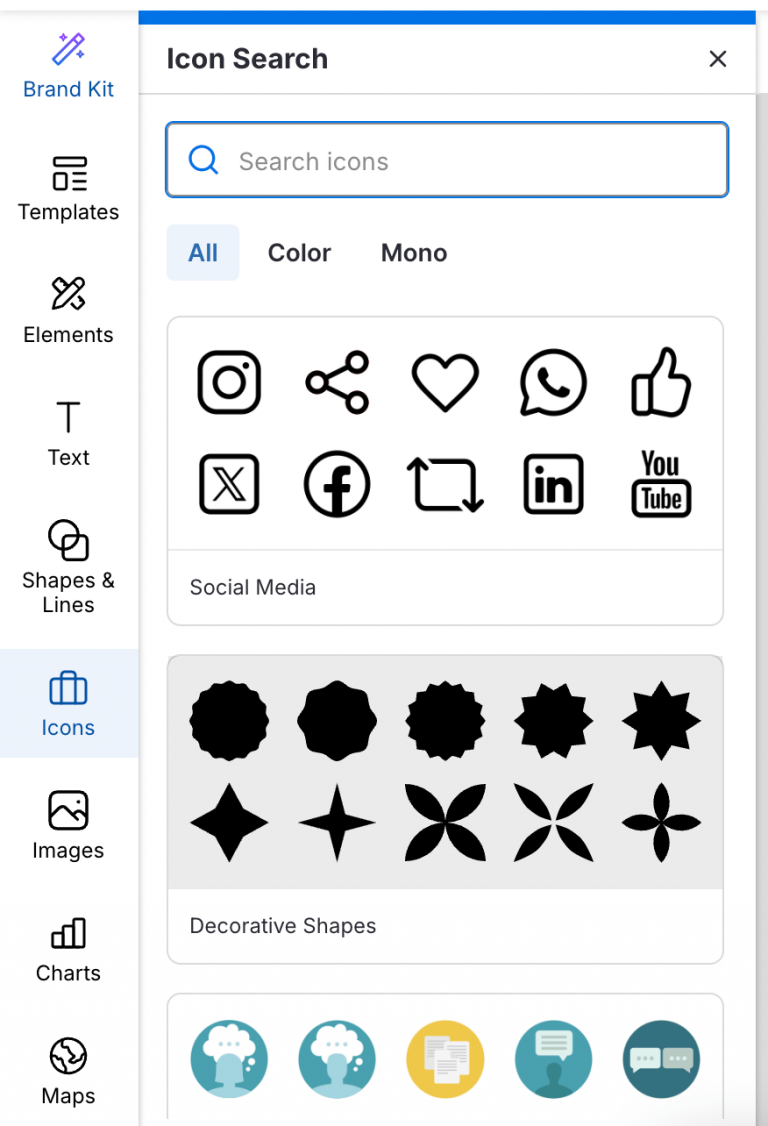Open the Charts section
This screenshot has height=1126, width=768.
pos(68,949)
